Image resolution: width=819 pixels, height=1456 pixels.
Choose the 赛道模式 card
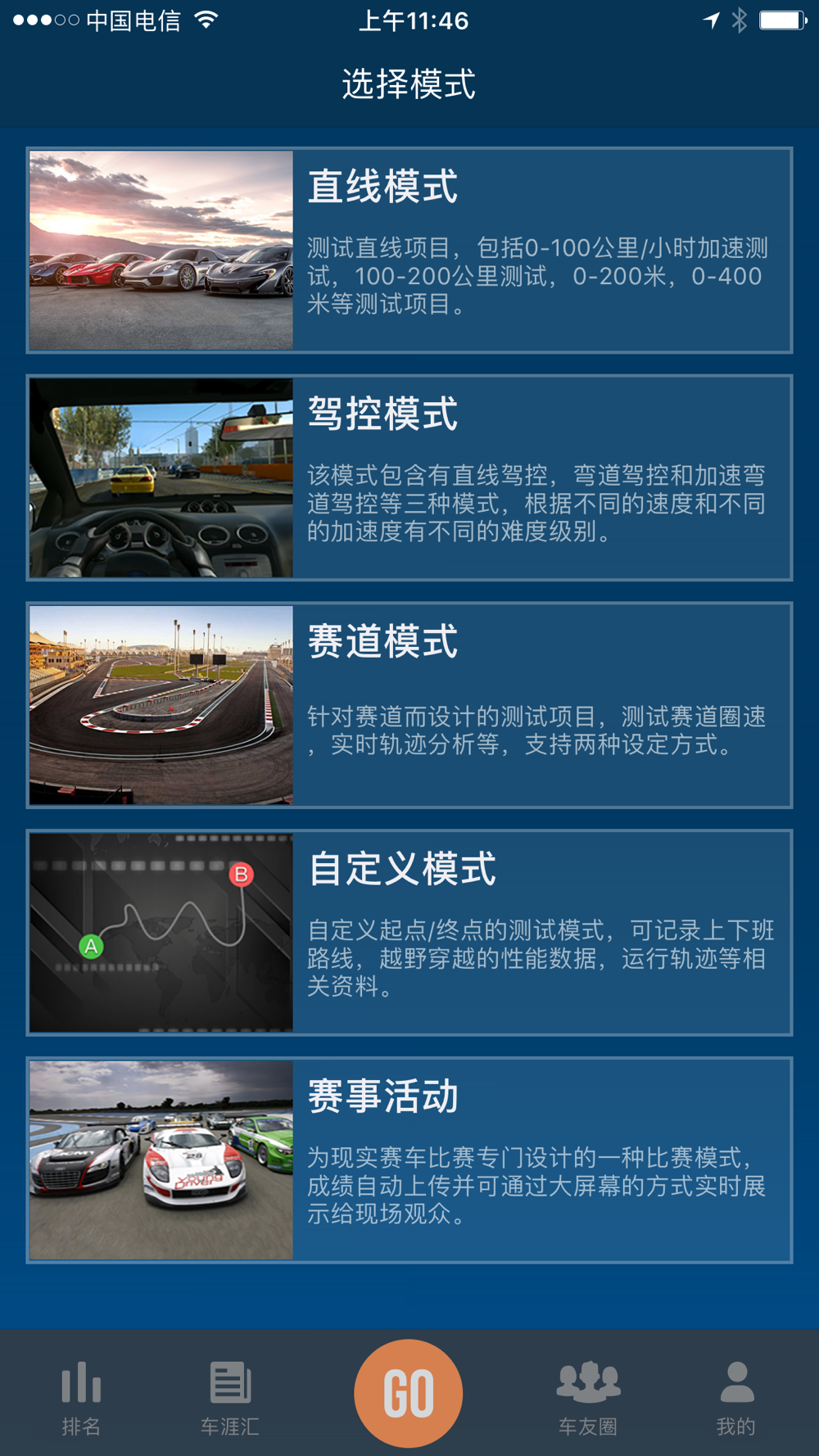[x=409, y=705]
